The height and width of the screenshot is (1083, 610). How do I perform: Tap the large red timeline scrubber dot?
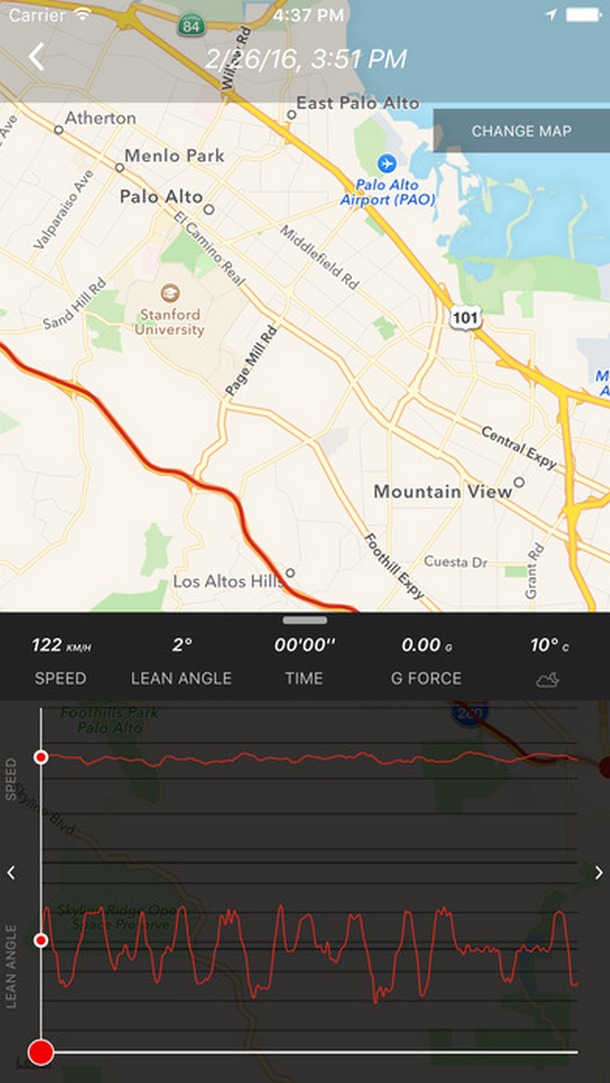[41, 1053]
